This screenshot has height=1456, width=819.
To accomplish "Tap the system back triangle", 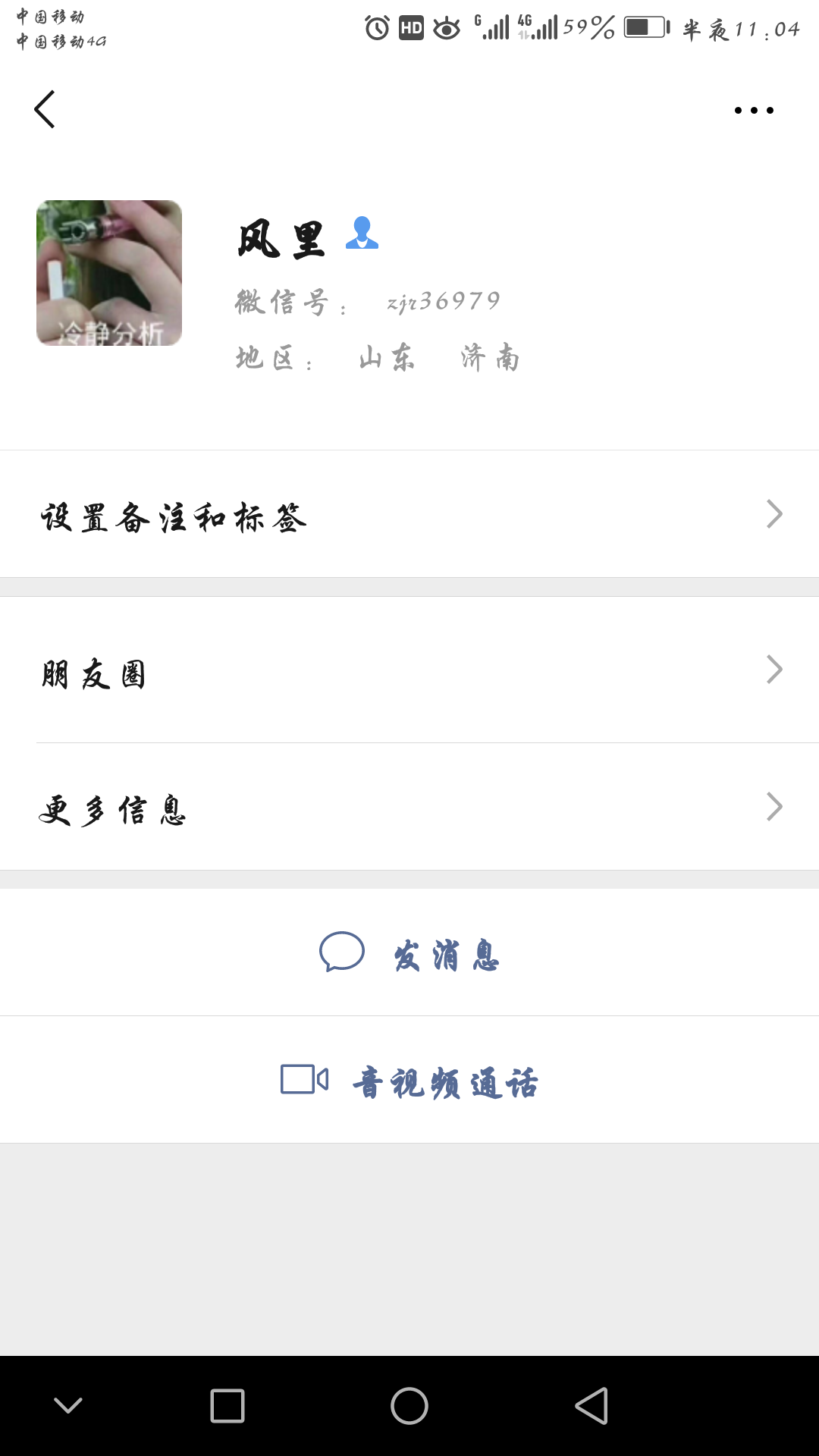I will [x=591, y=1406].
